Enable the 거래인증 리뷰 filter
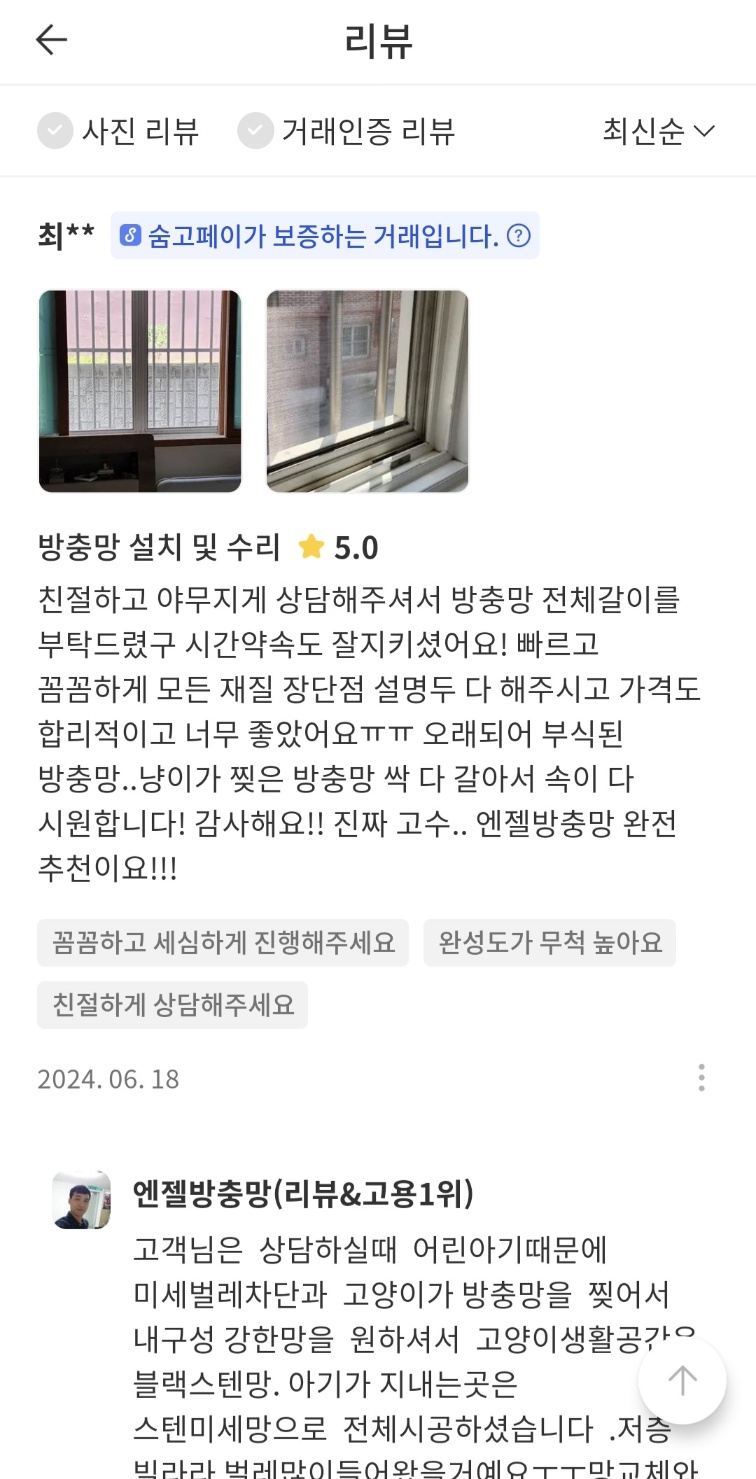Image resolution: width=756 pixels, height=1479 pixels. 346,131
